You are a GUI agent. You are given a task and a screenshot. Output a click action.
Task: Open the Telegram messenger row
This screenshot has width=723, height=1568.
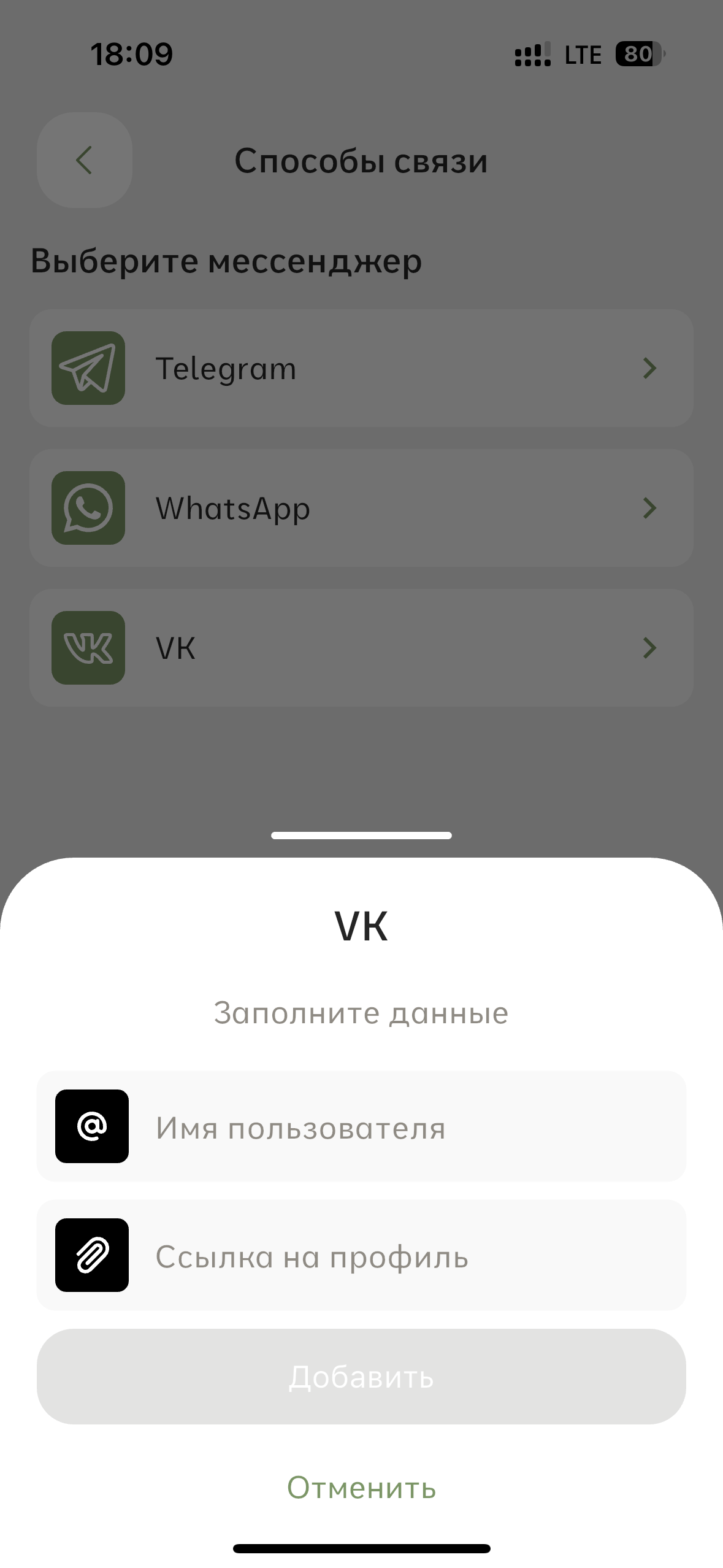click(x=361, y=368)
